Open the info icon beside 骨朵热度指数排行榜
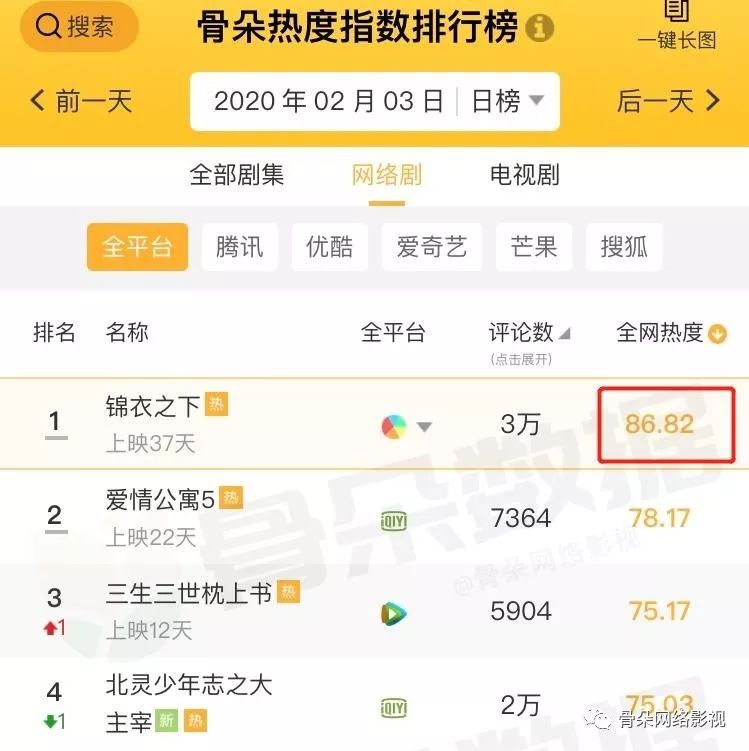749x751 pixels. pos(540,27)
